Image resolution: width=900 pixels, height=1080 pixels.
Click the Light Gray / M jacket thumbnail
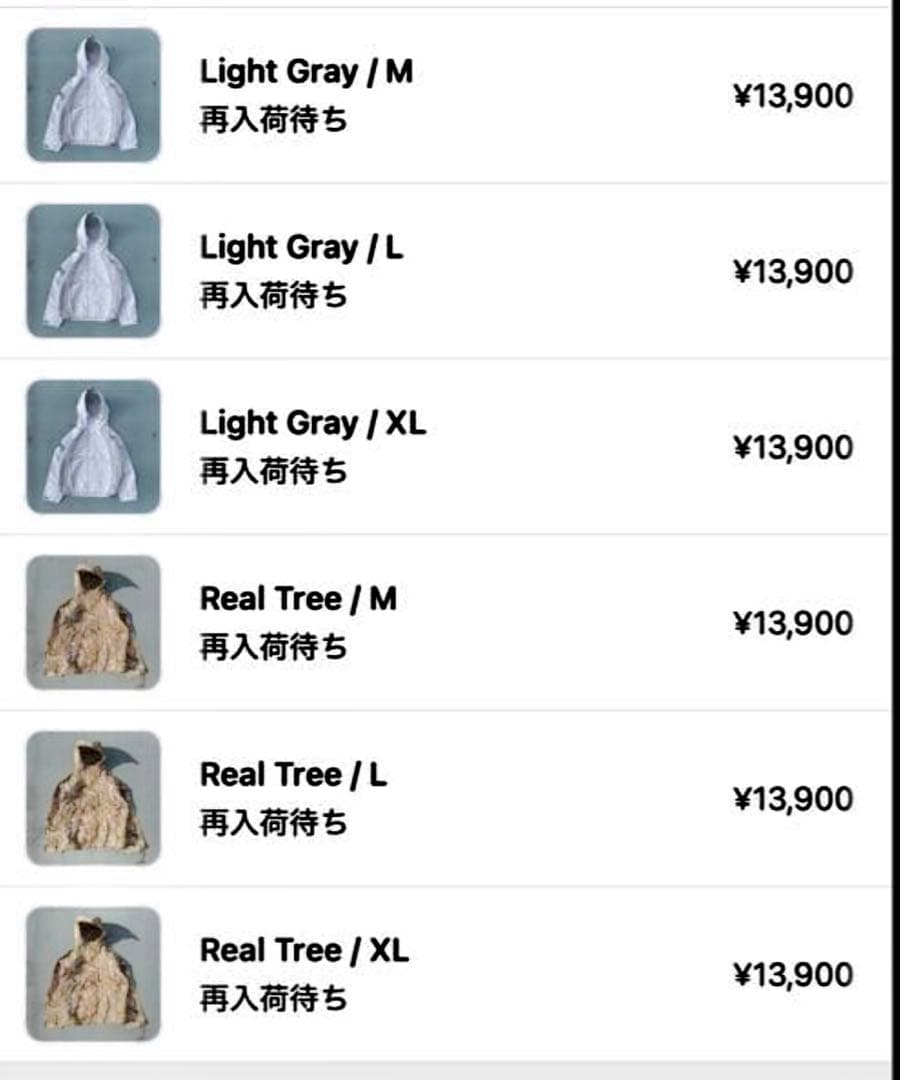click(x=91, y=95)
